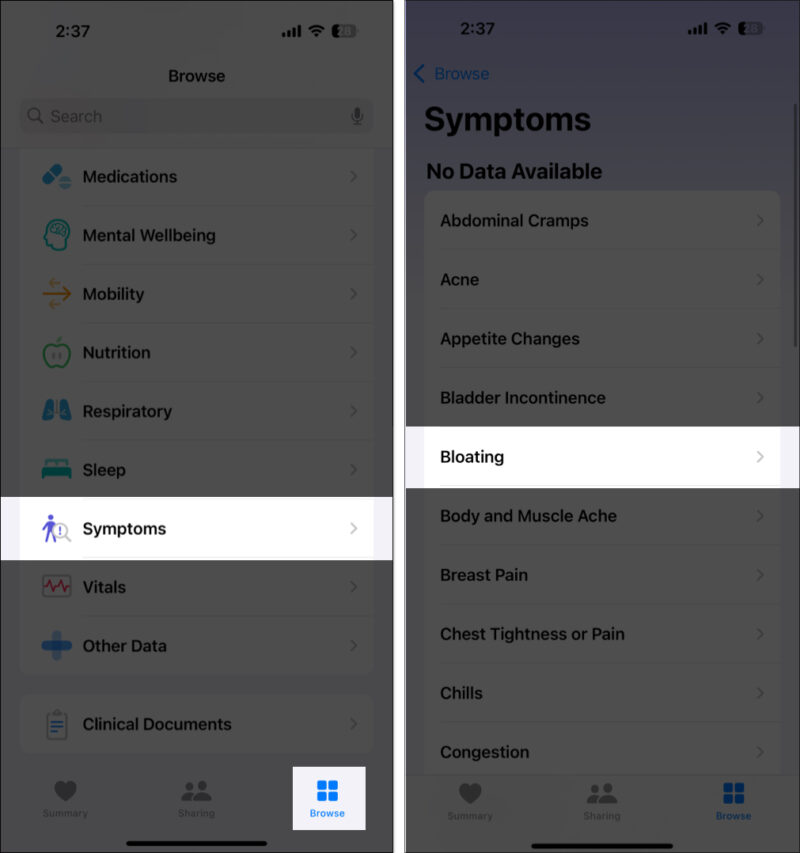Tap the Medications pill icon
Viewport: 800px width, 853px height.
point(55,176)
